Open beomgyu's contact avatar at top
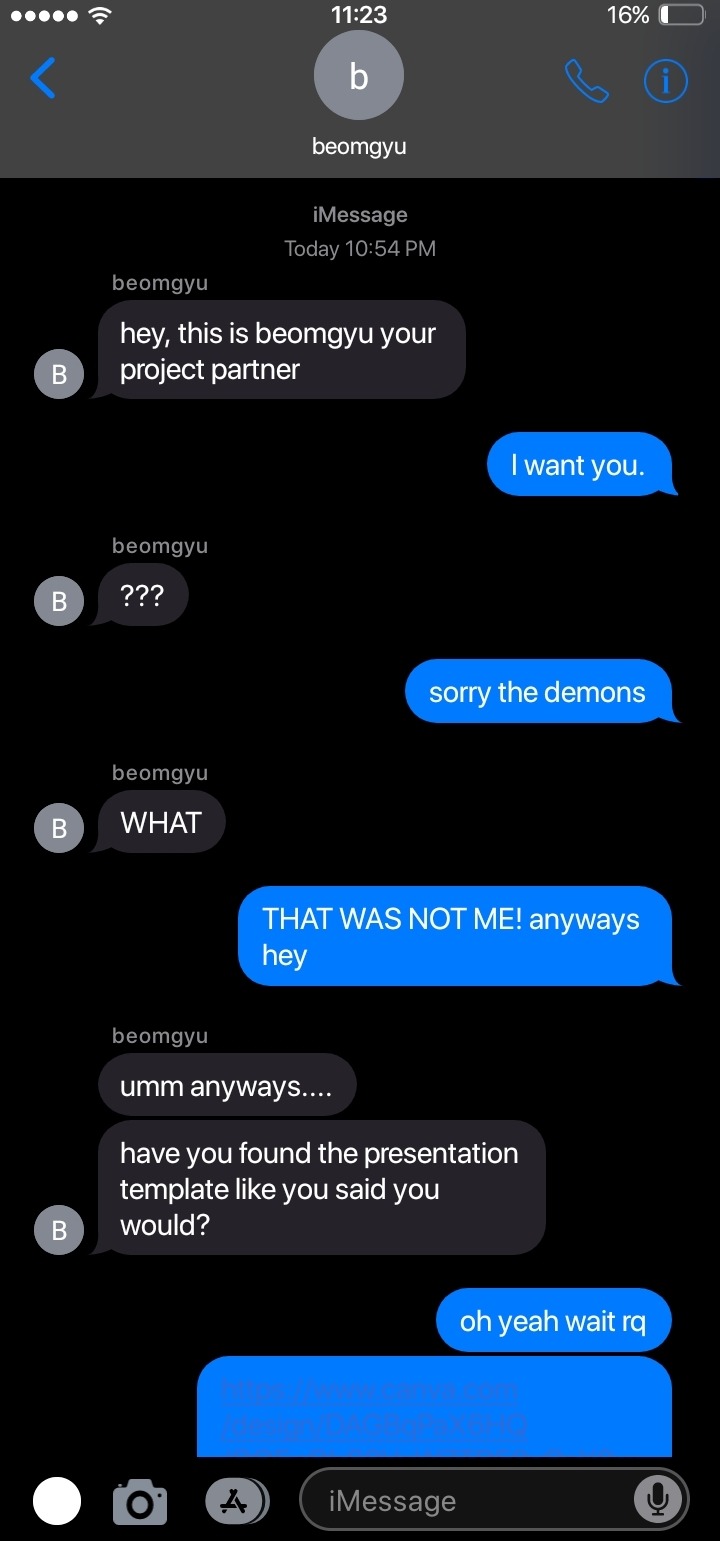720x1541 pixels. 358,77
